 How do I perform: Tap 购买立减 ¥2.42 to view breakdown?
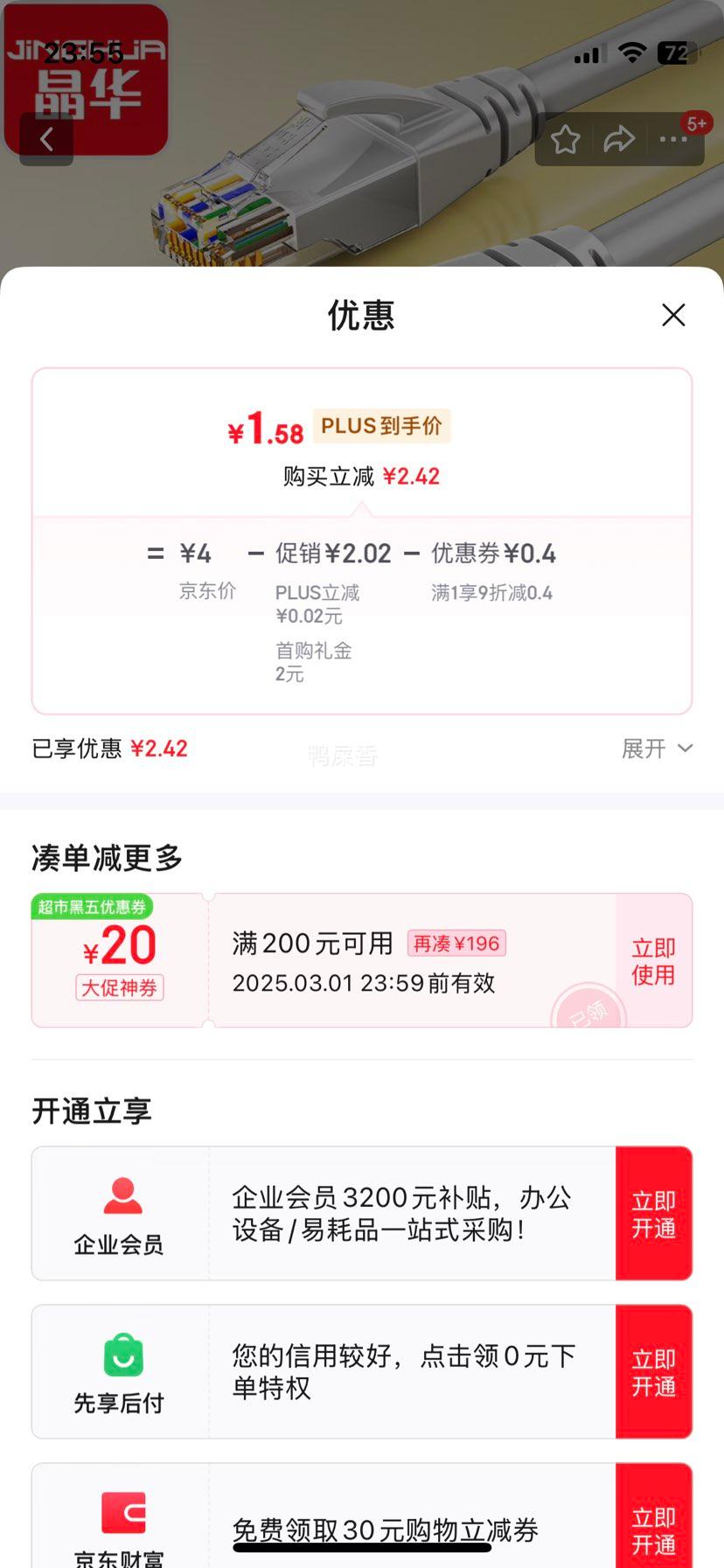click(362, 475)
